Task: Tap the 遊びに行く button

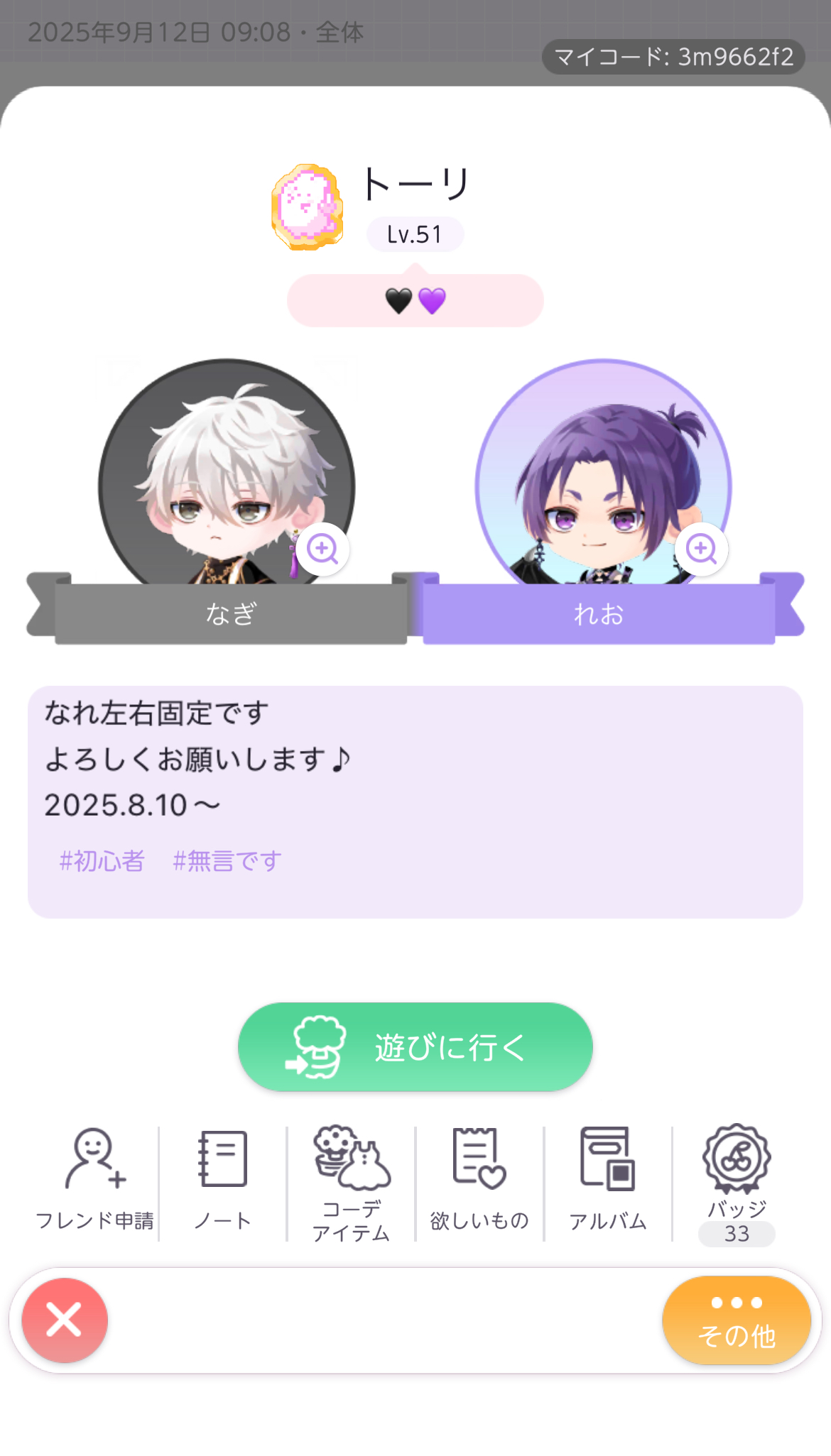Action: [x=415, y=1046]
